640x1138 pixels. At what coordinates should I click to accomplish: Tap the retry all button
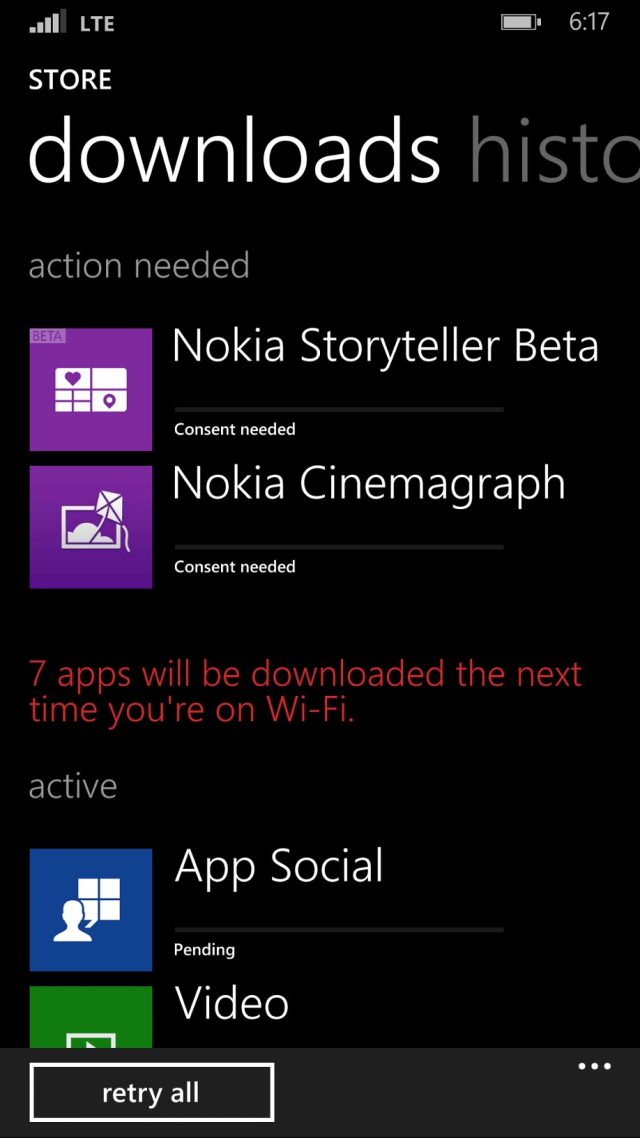[x=151, y=1092]
